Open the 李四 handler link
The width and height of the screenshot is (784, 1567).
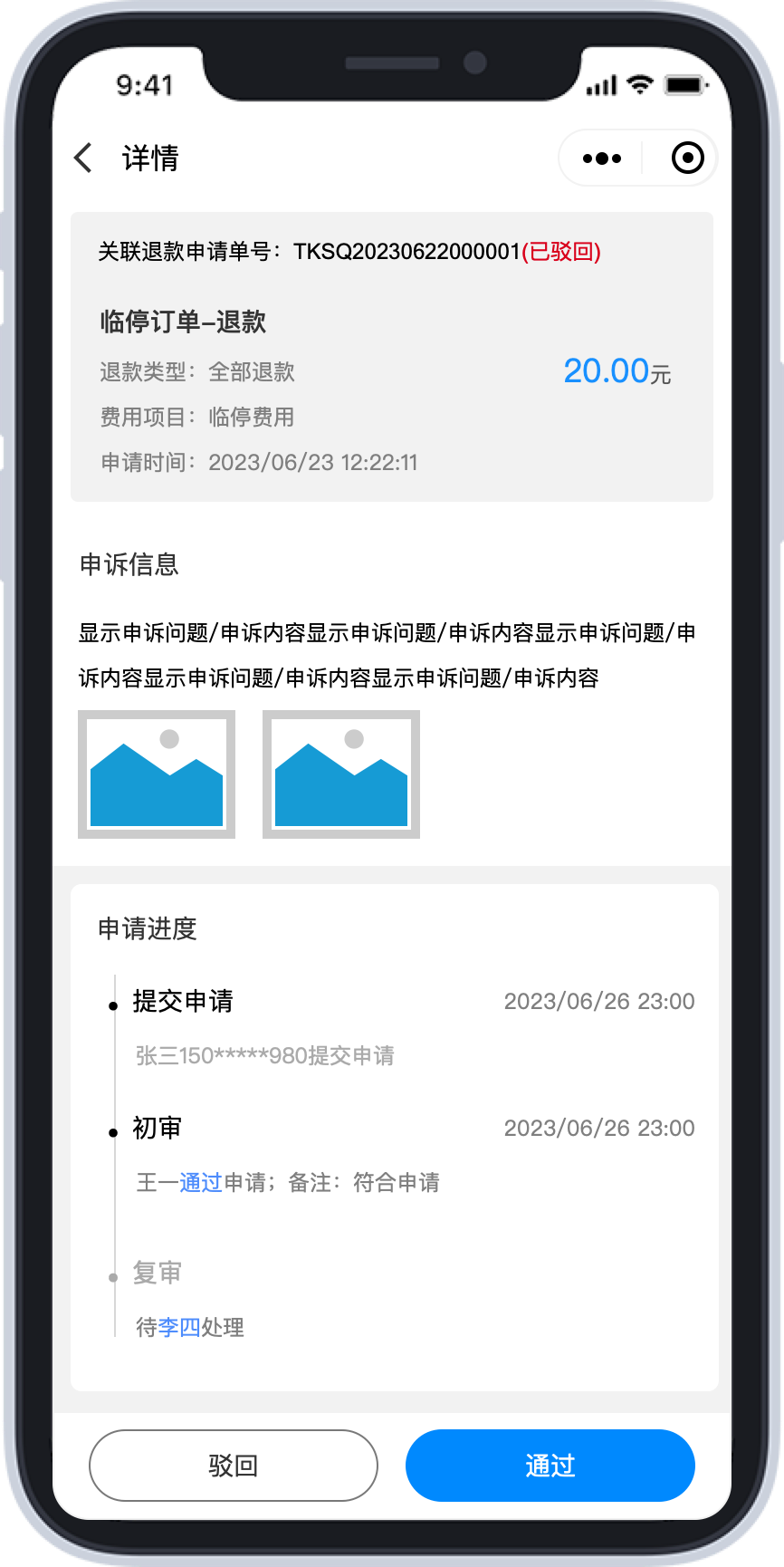coord(179,1327)
